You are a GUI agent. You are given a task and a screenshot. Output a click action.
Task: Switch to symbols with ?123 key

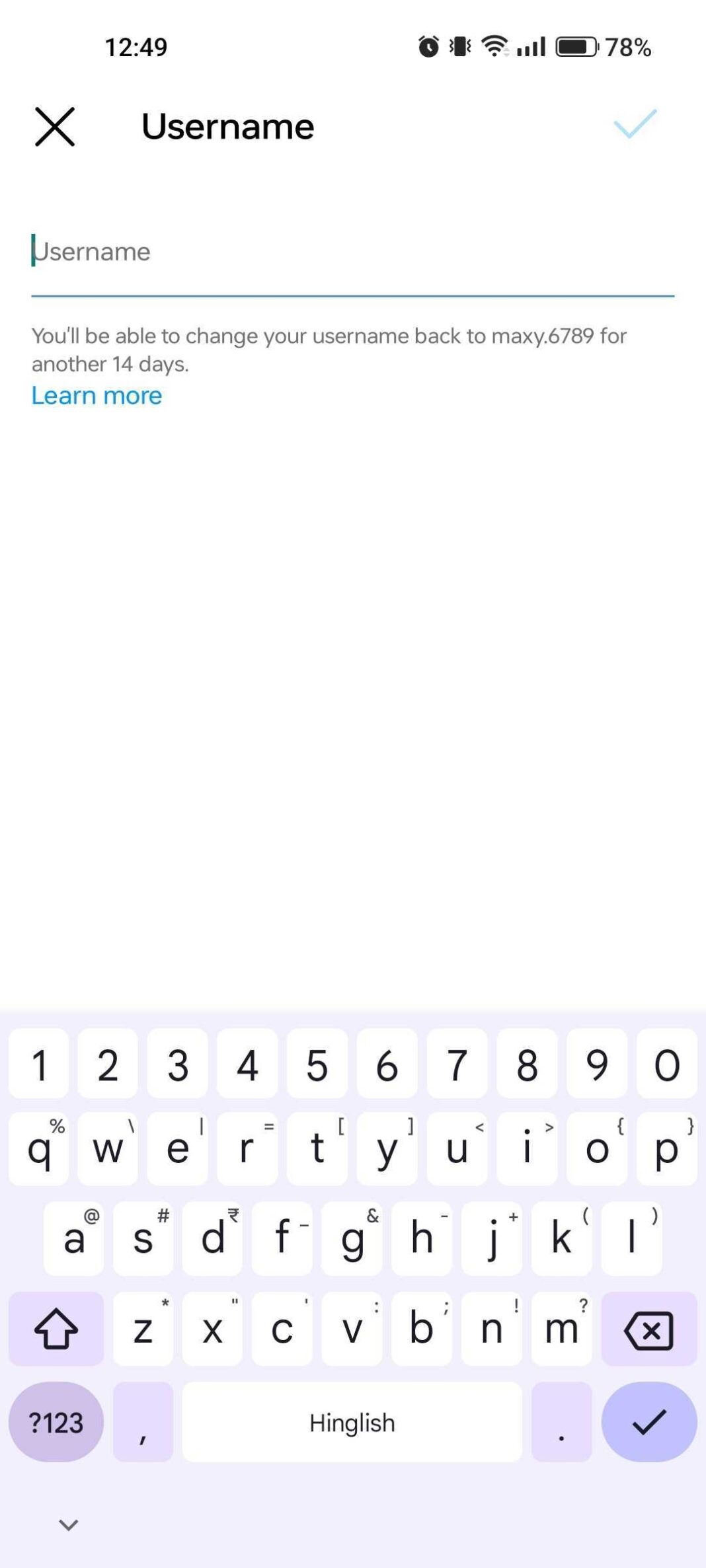(56, 1422)
